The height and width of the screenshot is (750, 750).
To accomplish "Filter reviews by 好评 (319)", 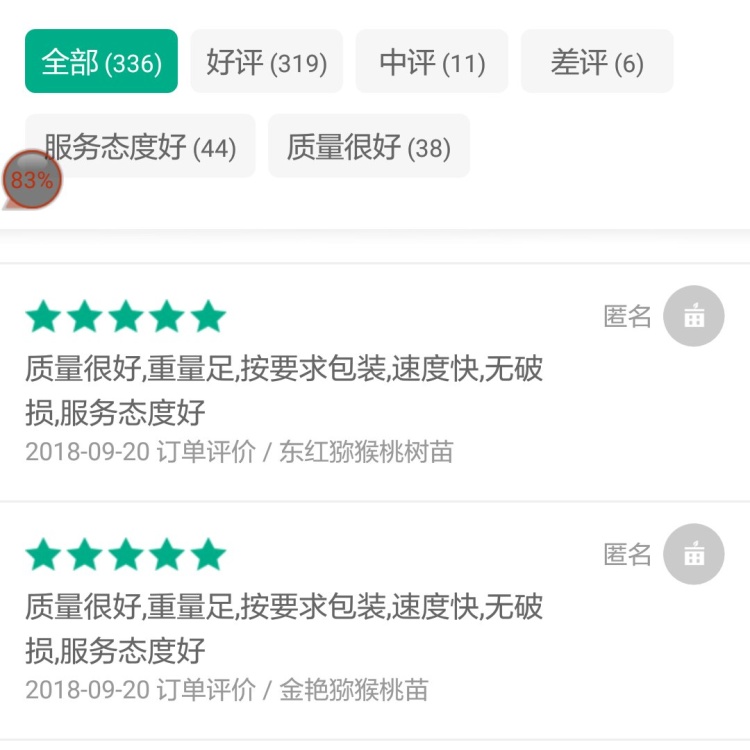I will click(x=266, y=62).
